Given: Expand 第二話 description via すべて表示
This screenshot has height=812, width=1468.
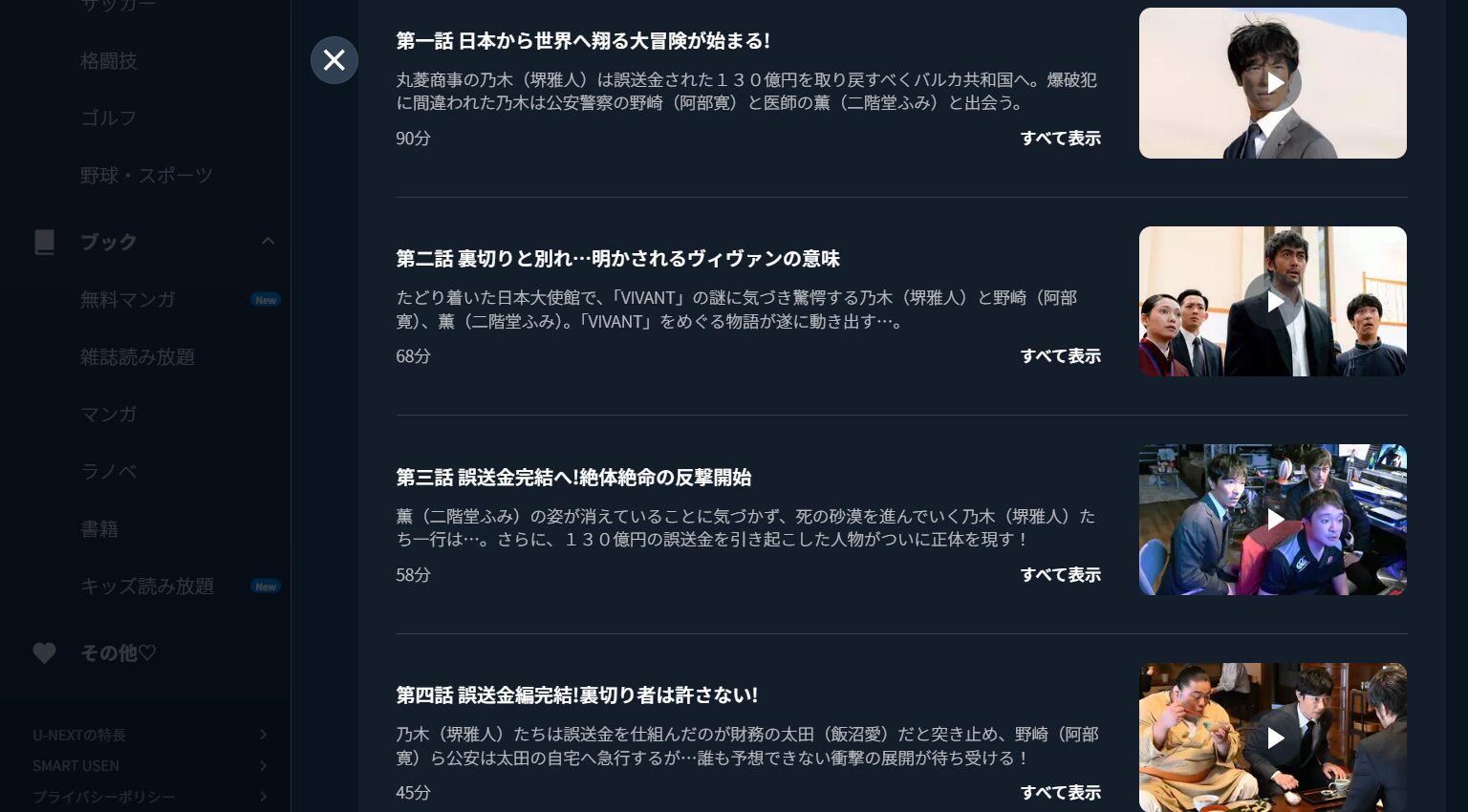Looking at the screenshot, I should (x=1060, y=356).
